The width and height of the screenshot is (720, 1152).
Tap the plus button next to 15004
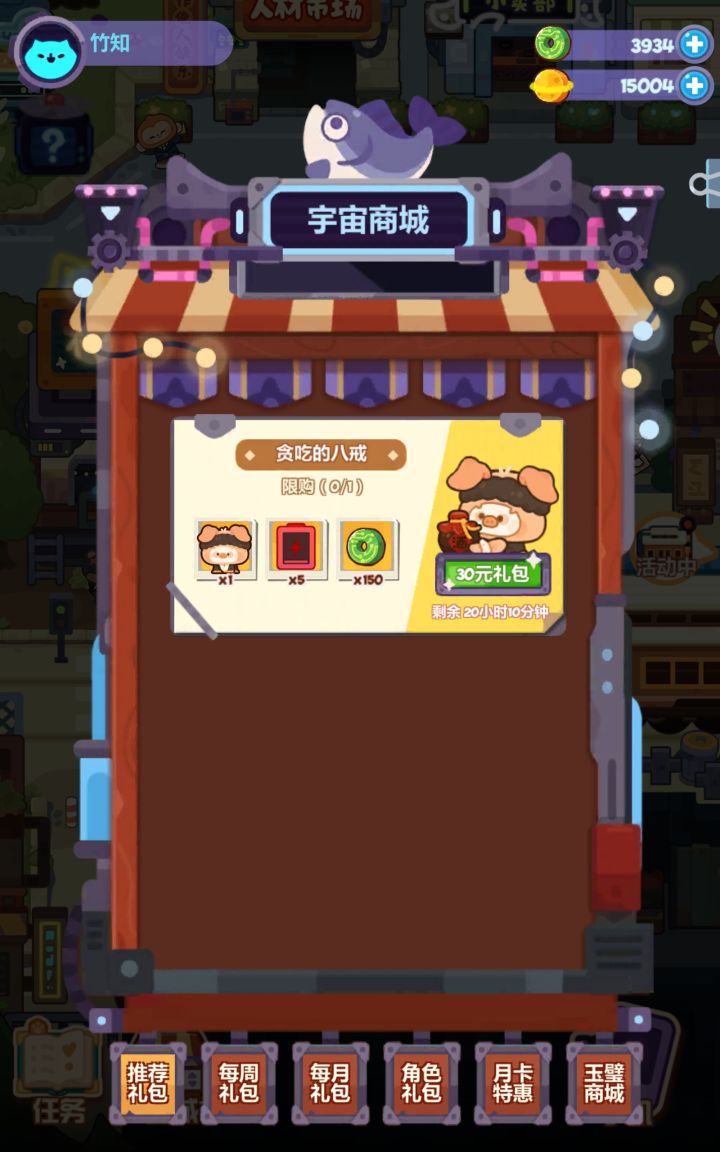pyautogui.click(x=696, y=86)
